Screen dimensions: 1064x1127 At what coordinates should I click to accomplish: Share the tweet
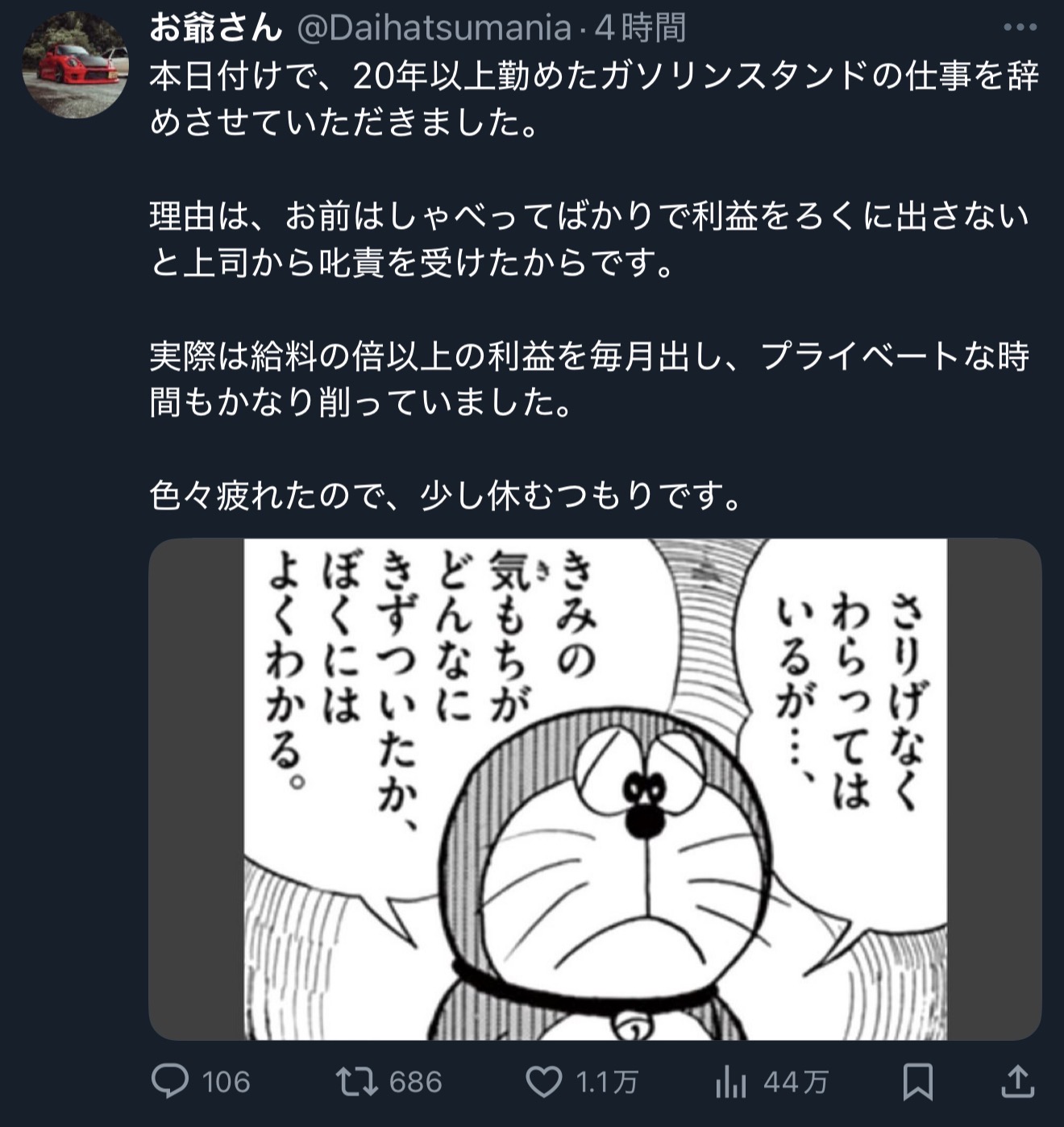coord(1017,1081)
